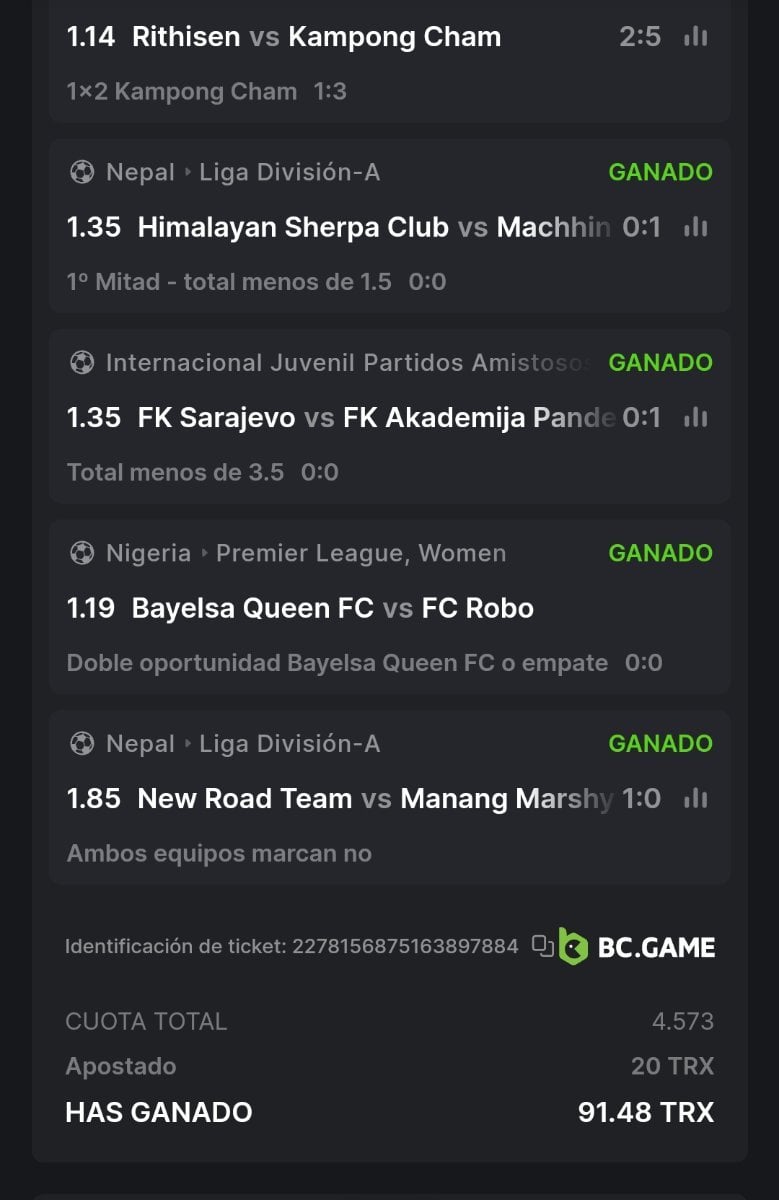Open stats icon for Himalayan Sherpa Club match

pos(695,228)
